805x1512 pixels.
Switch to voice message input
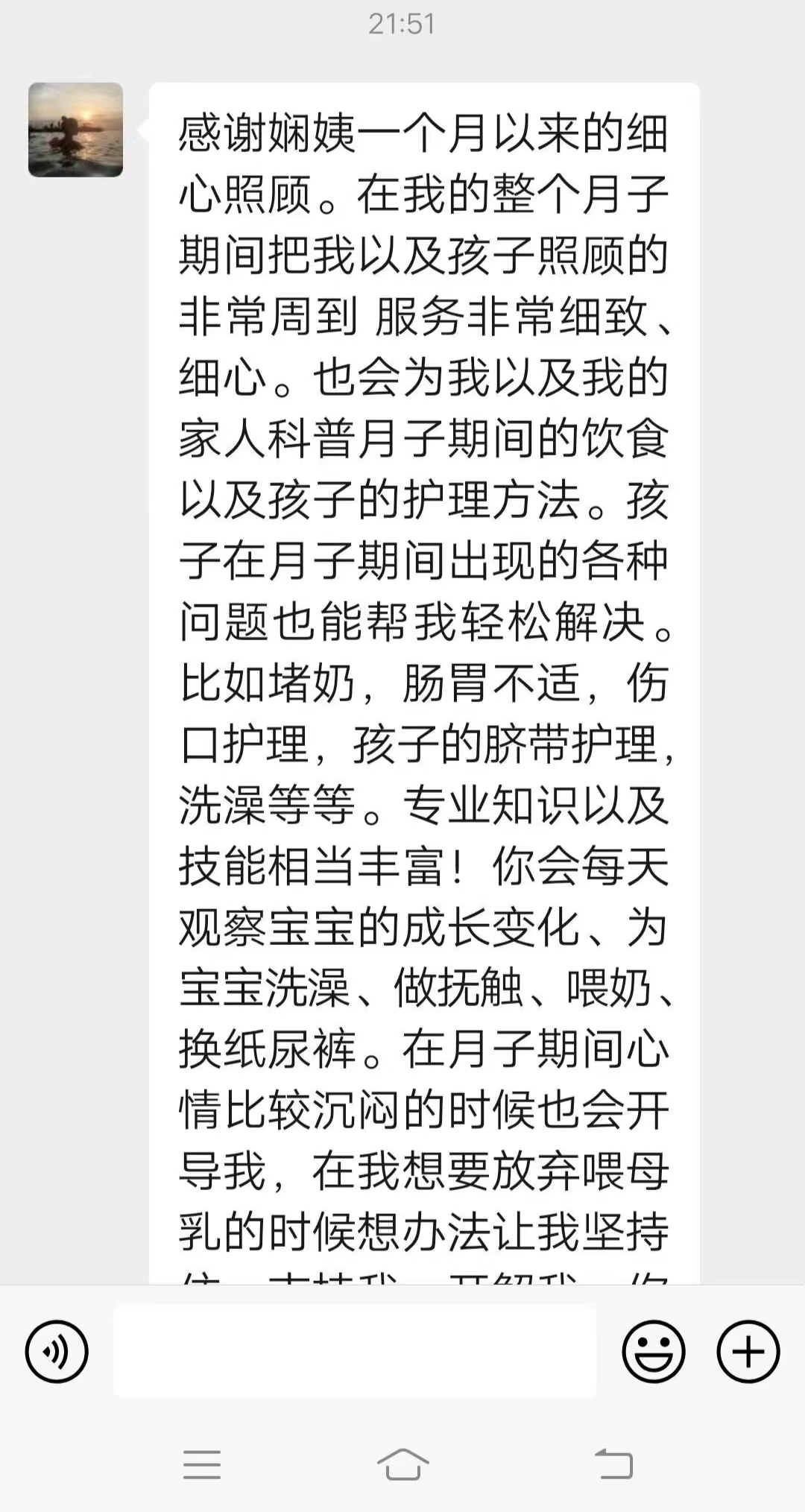point(57,1351)
